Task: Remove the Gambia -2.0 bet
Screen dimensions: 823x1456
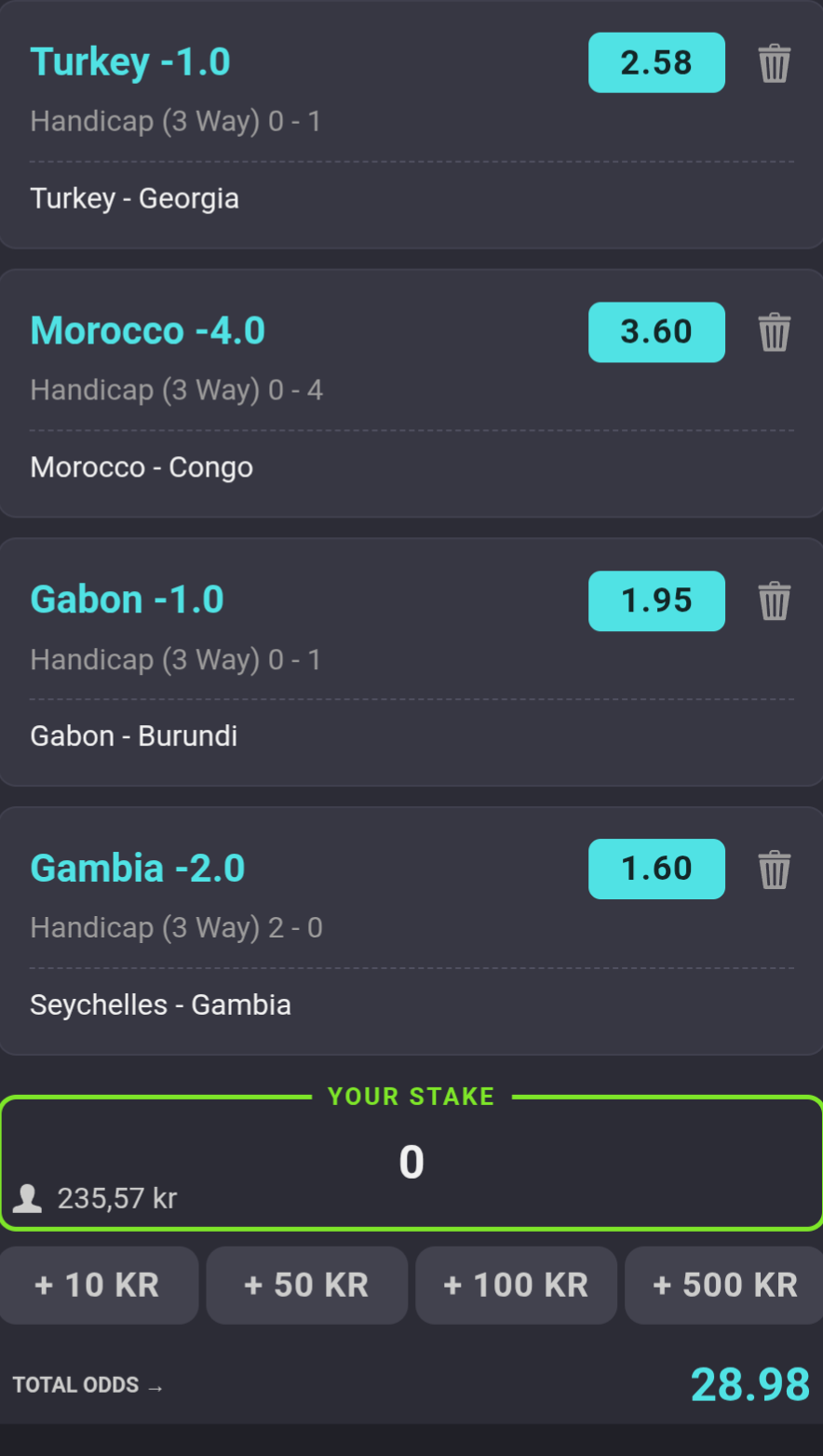Action: click(774, 870)
